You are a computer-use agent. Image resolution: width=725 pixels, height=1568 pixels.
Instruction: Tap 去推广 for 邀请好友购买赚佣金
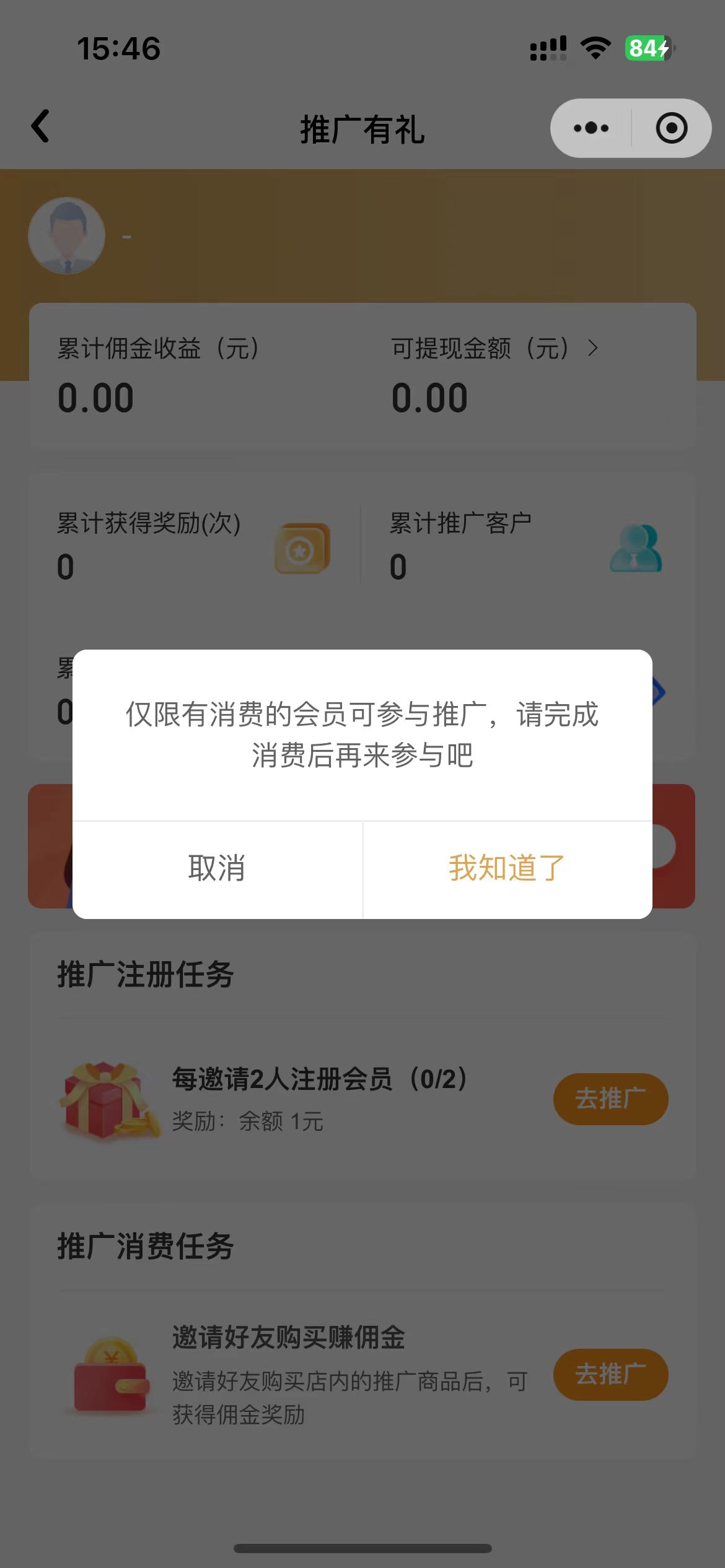pyautogui.click(x=610, y=1375)
